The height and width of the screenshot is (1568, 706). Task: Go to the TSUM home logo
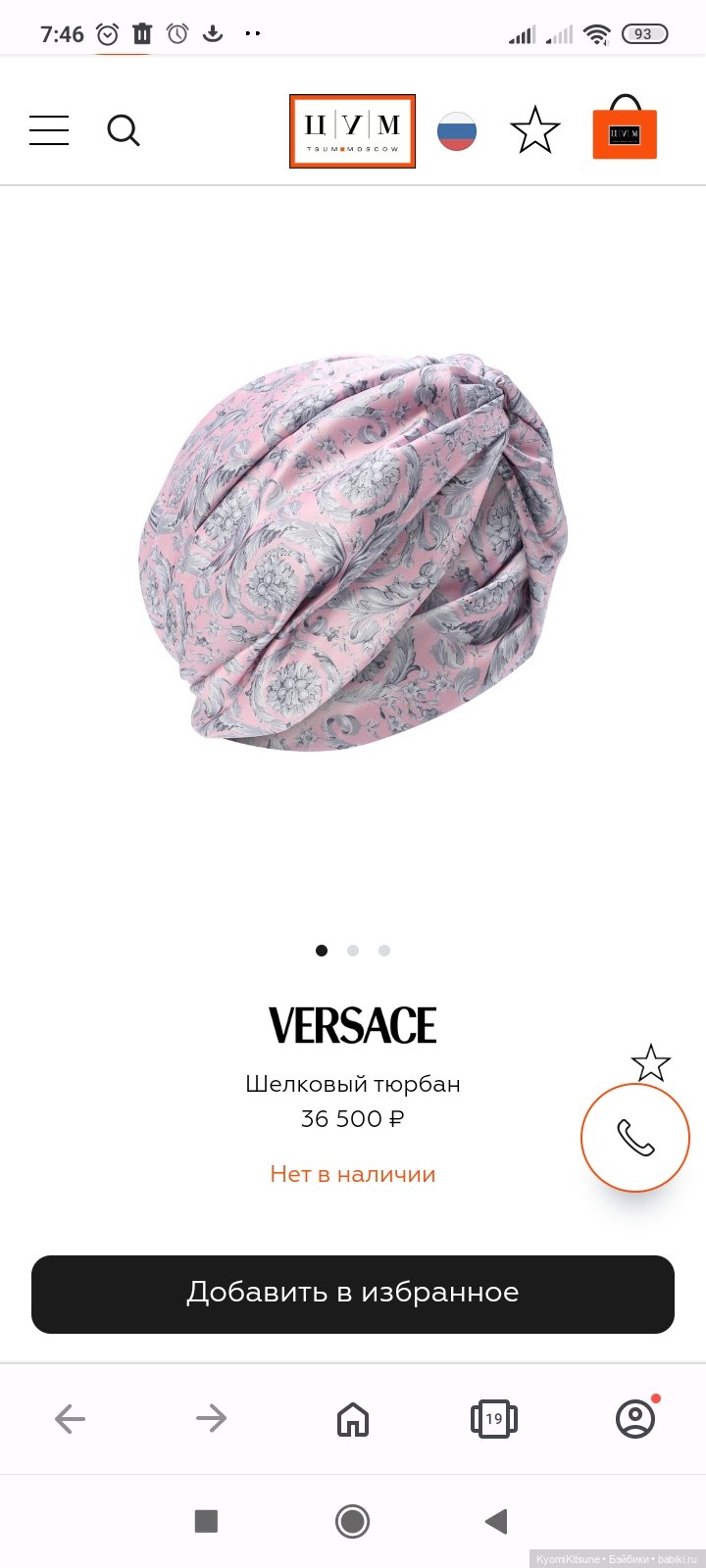pyautogui.click(x=352, y=131)
